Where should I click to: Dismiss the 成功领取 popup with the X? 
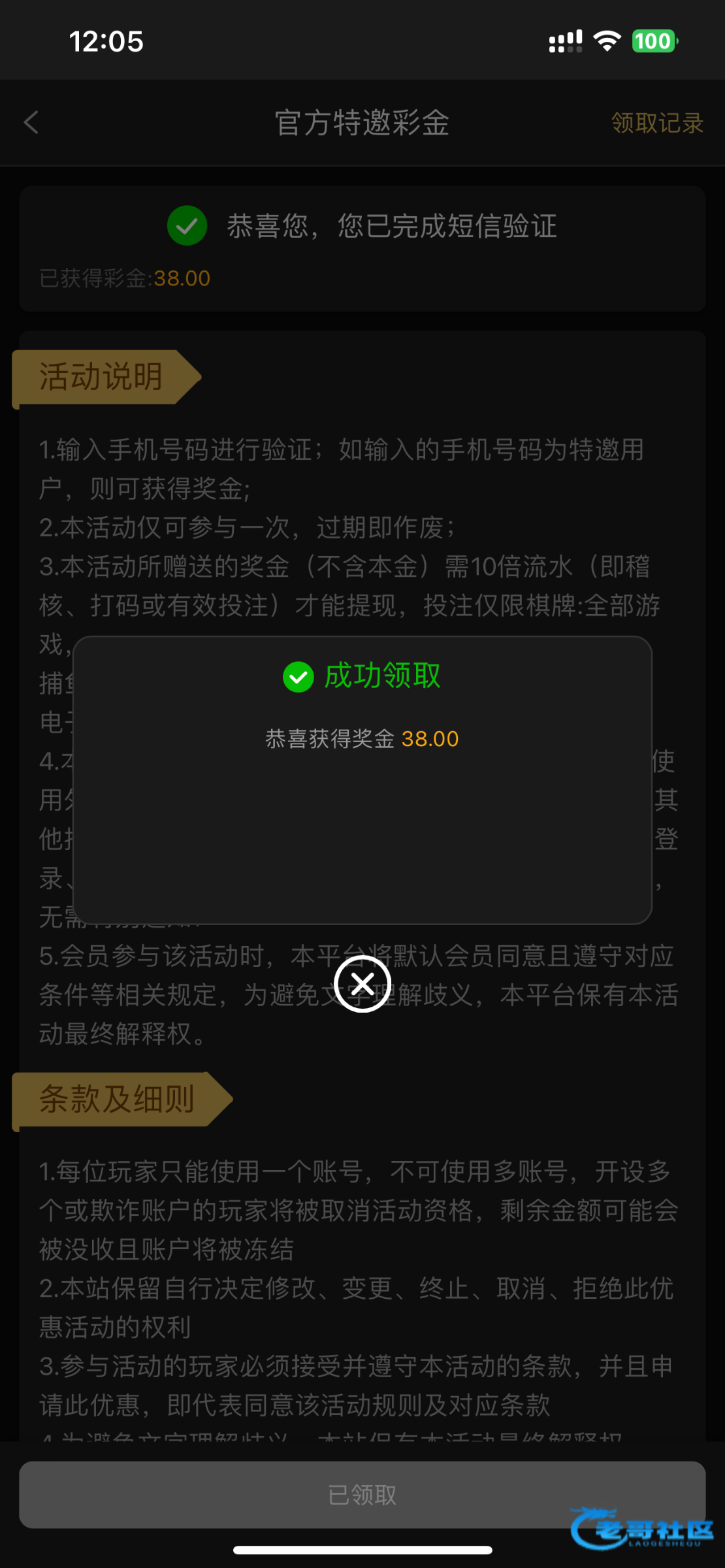362,983
